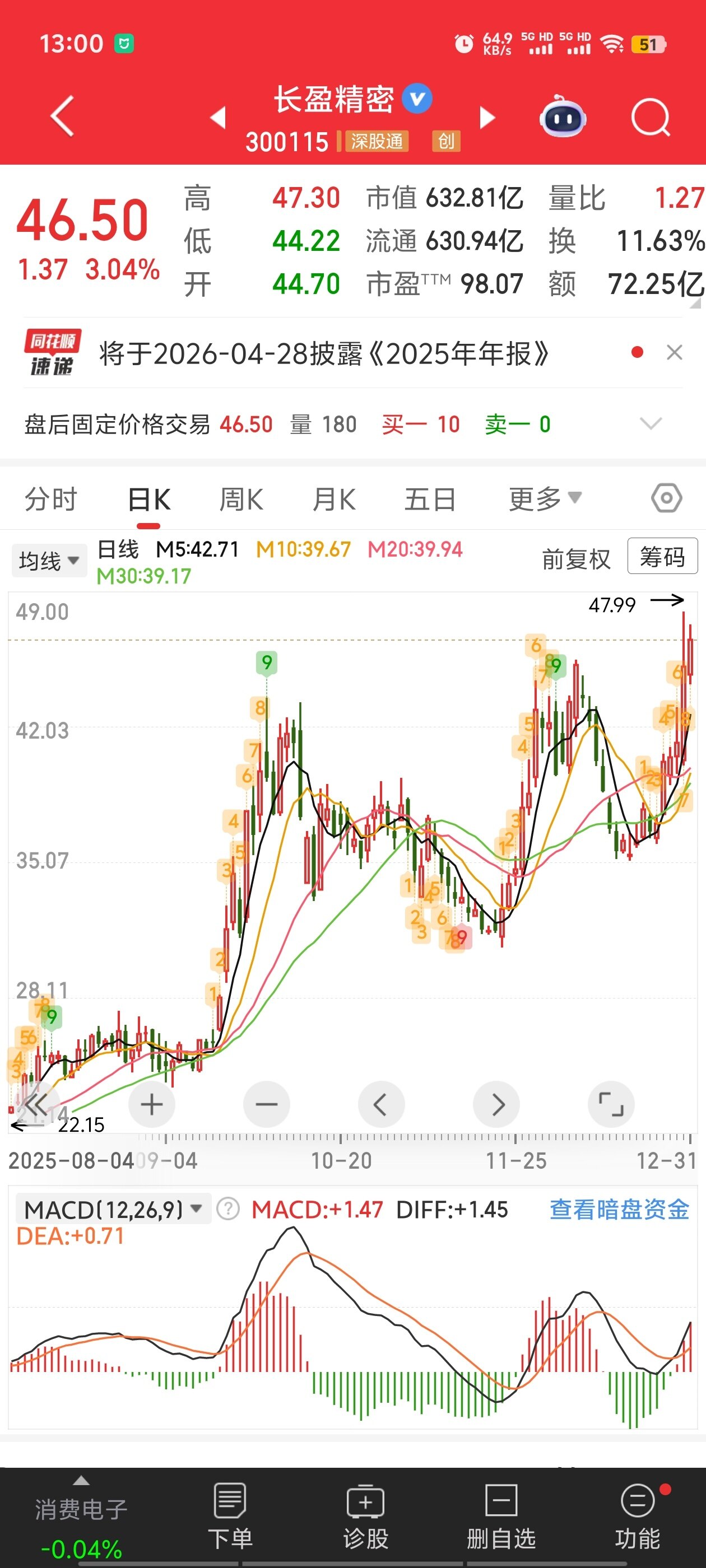This screenshot has height=1568, width=706.
Task: Switch to the previous stock
Action: 218,118
